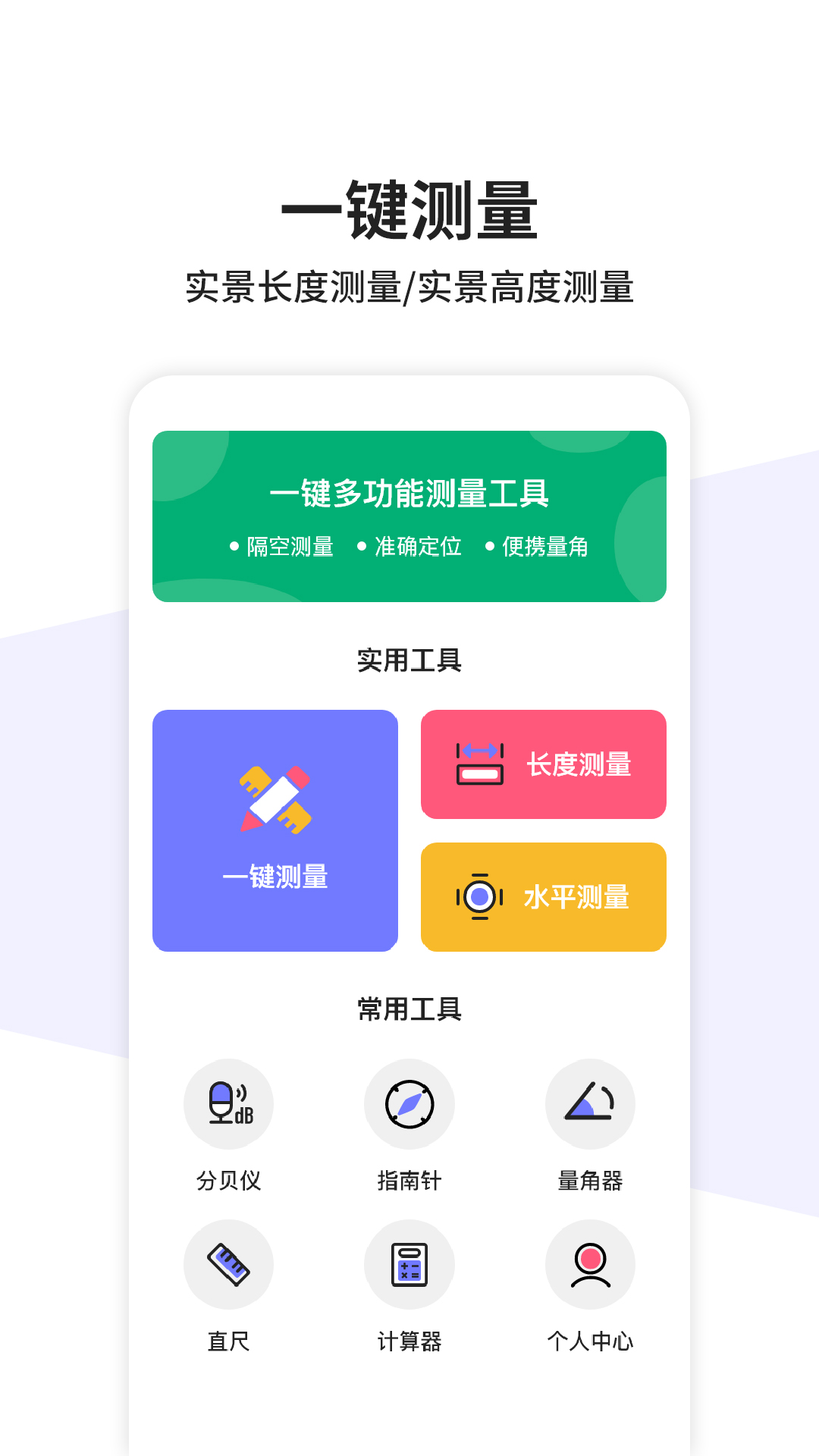Open 个人中心 personal center
The height and width of the screenshot is (1456, 819).
(591, 1264)
